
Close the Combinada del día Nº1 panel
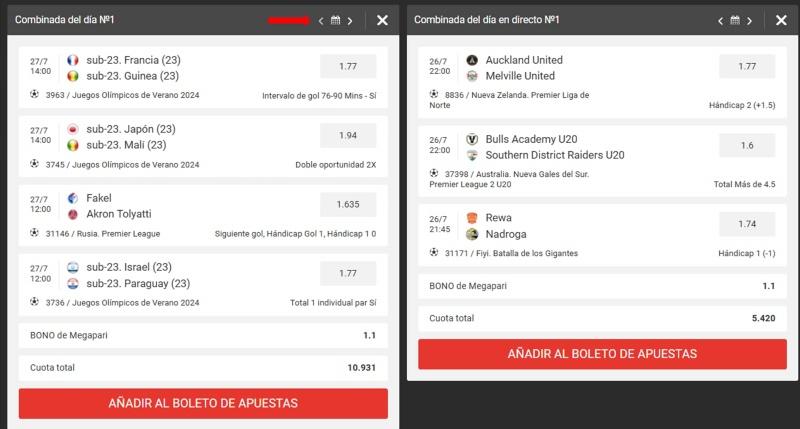[x=382, y=20]
